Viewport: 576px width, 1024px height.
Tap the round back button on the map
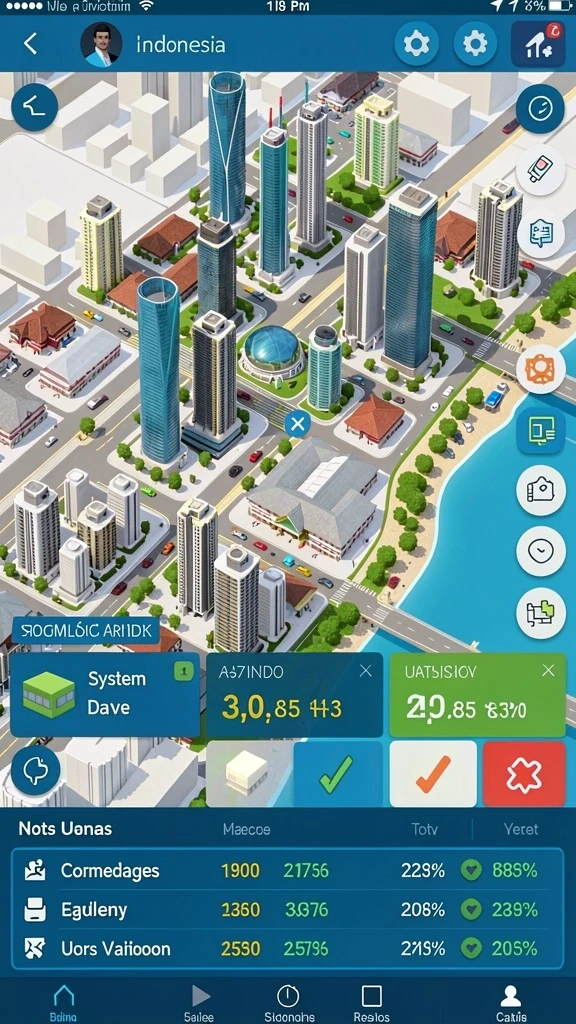point(34,106)
